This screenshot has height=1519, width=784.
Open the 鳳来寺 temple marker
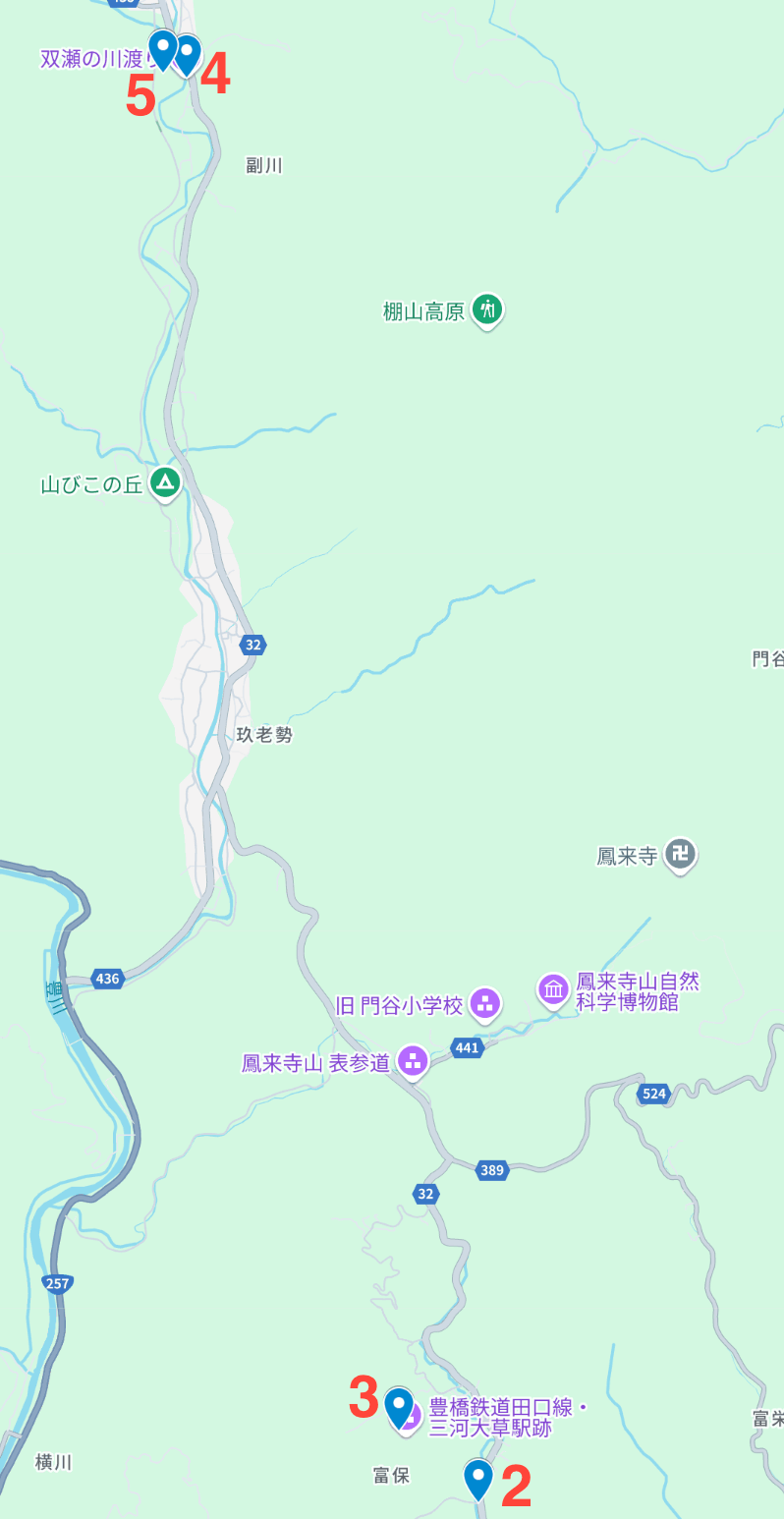coord(680,854)
